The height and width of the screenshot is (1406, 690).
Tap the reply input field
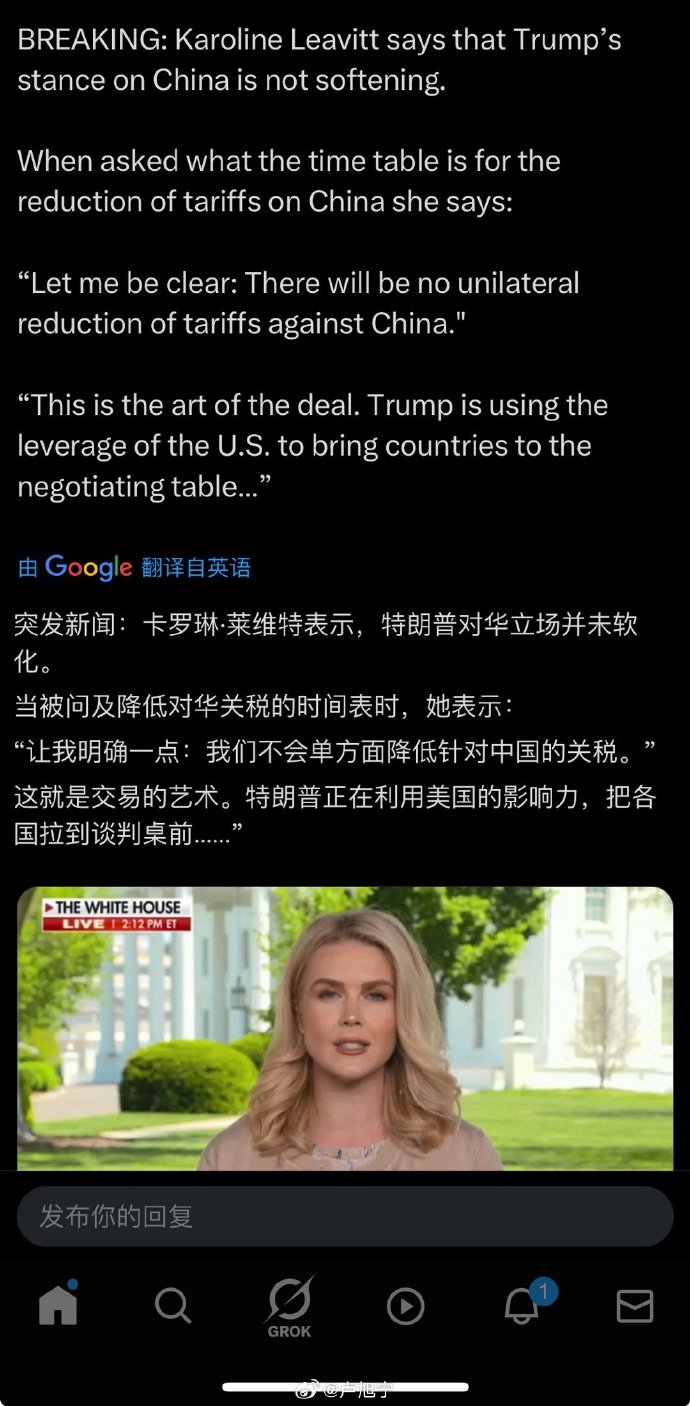[345, 1216]
